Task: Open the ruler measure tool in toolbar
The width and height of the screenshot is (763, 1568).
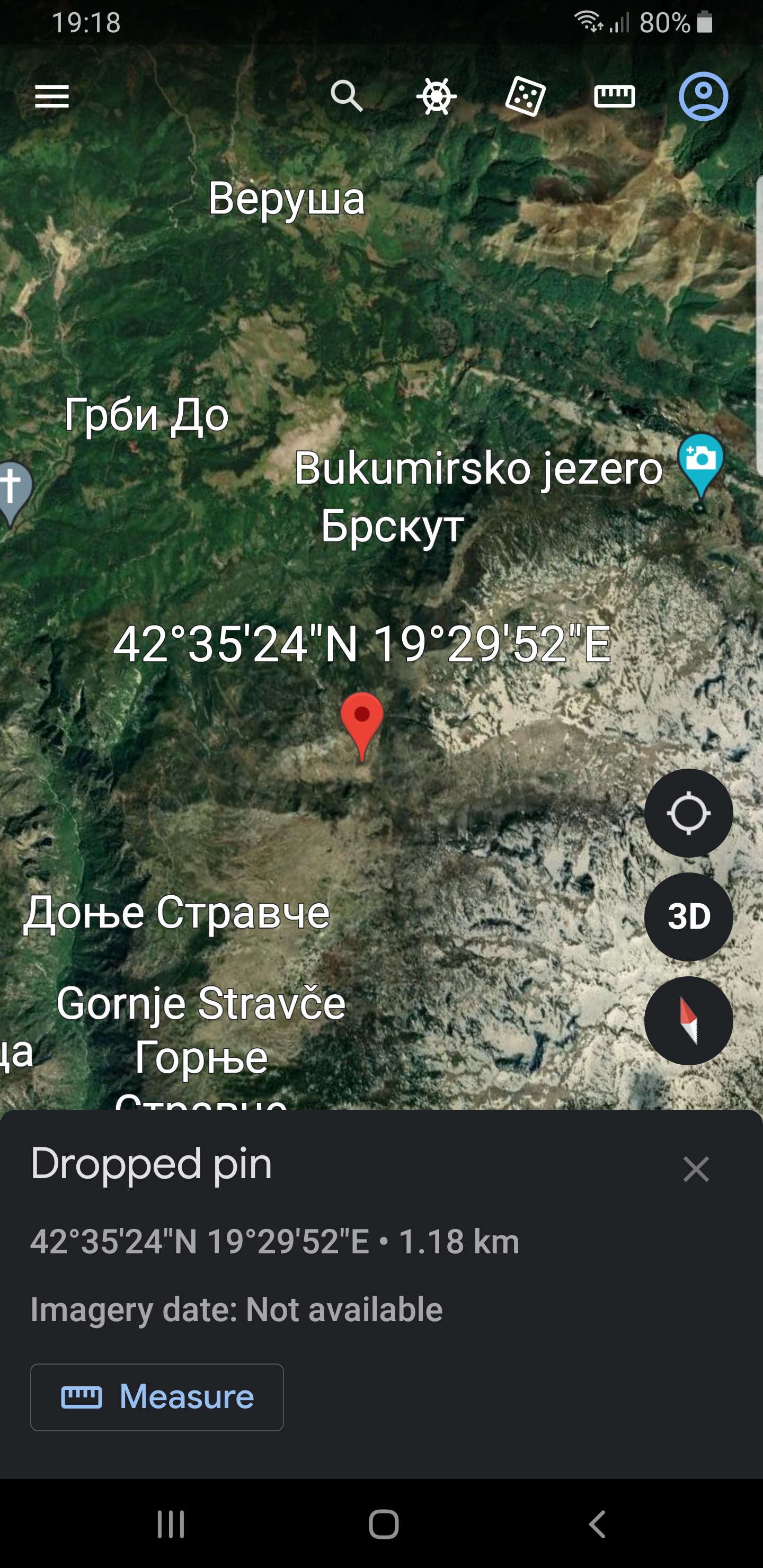Action: click(x=614, y=96)
